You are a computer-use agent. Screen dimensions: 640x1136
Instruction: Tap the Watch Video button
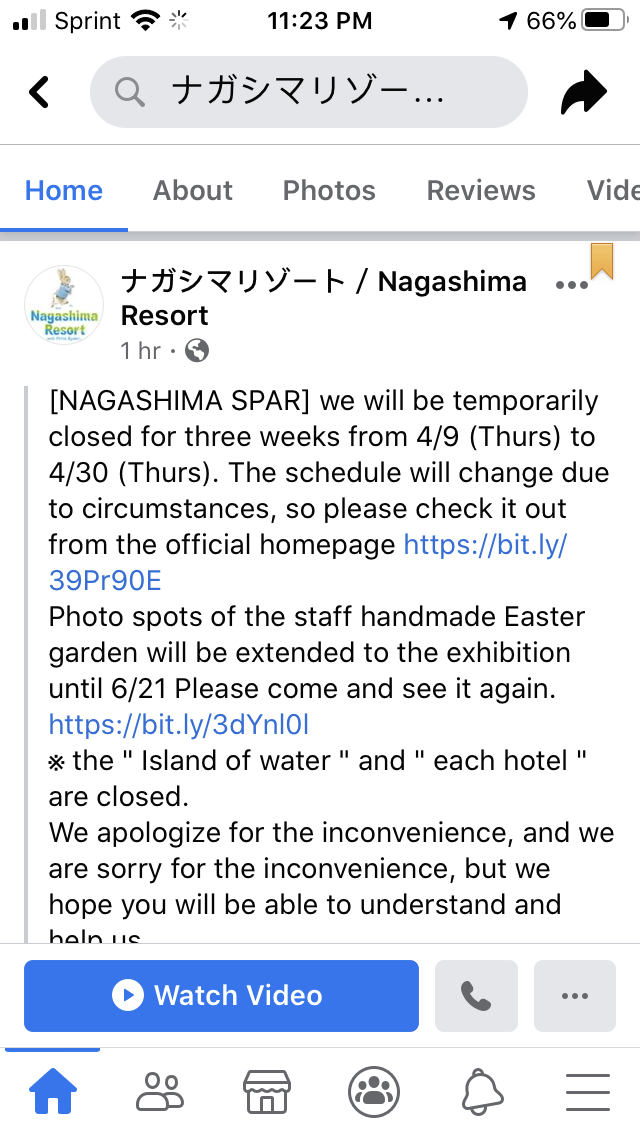tap(221, 995)
